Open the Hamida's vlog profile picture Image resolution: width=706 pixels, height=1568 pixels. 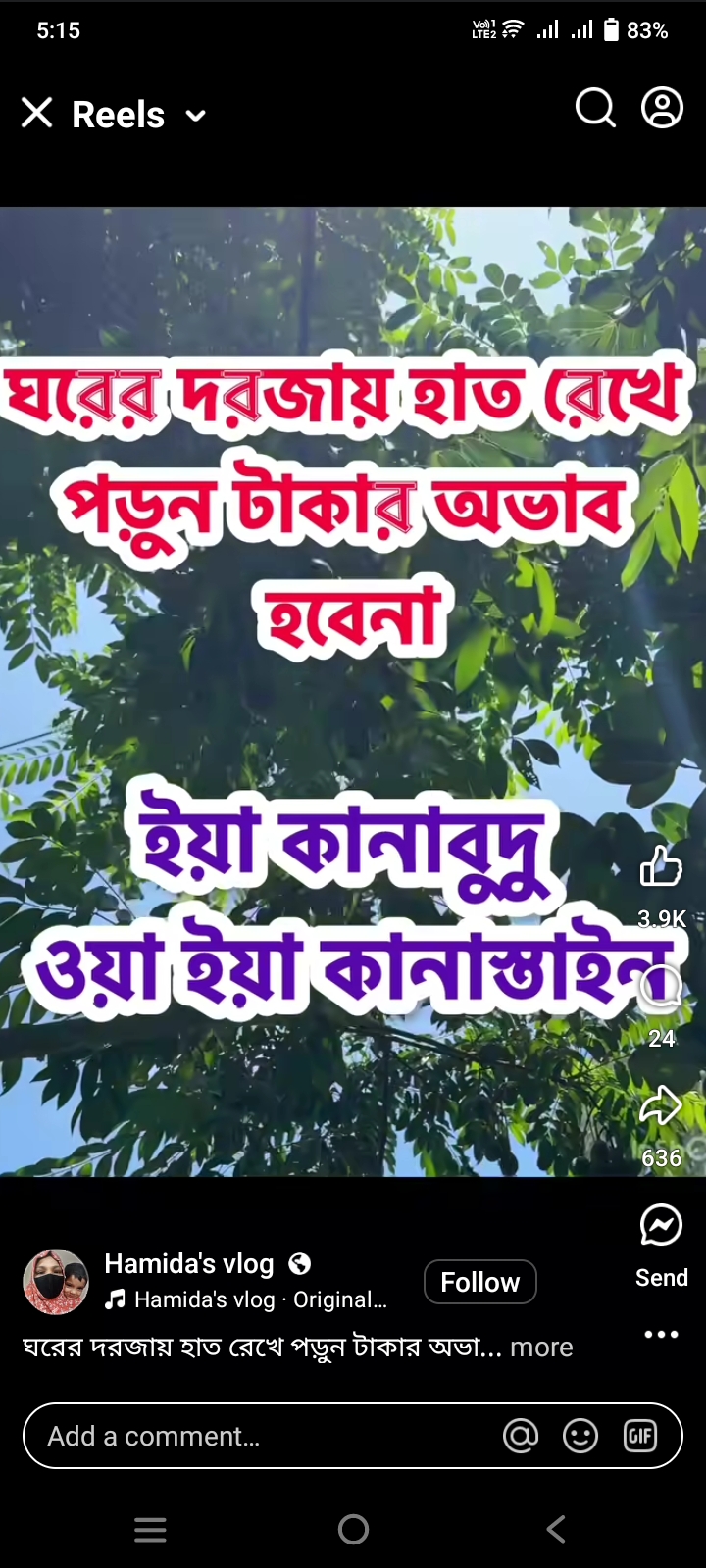coord(55,1281)
